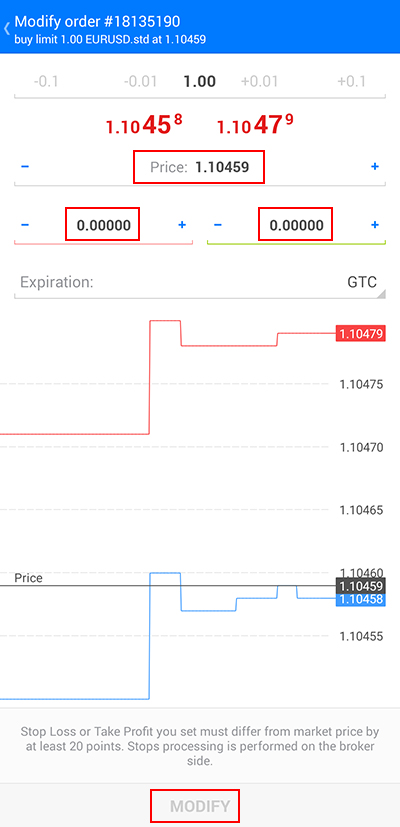Screen dimensions: 400x827
Task: Increase the Stop Loss value
Action: (182, 225)
